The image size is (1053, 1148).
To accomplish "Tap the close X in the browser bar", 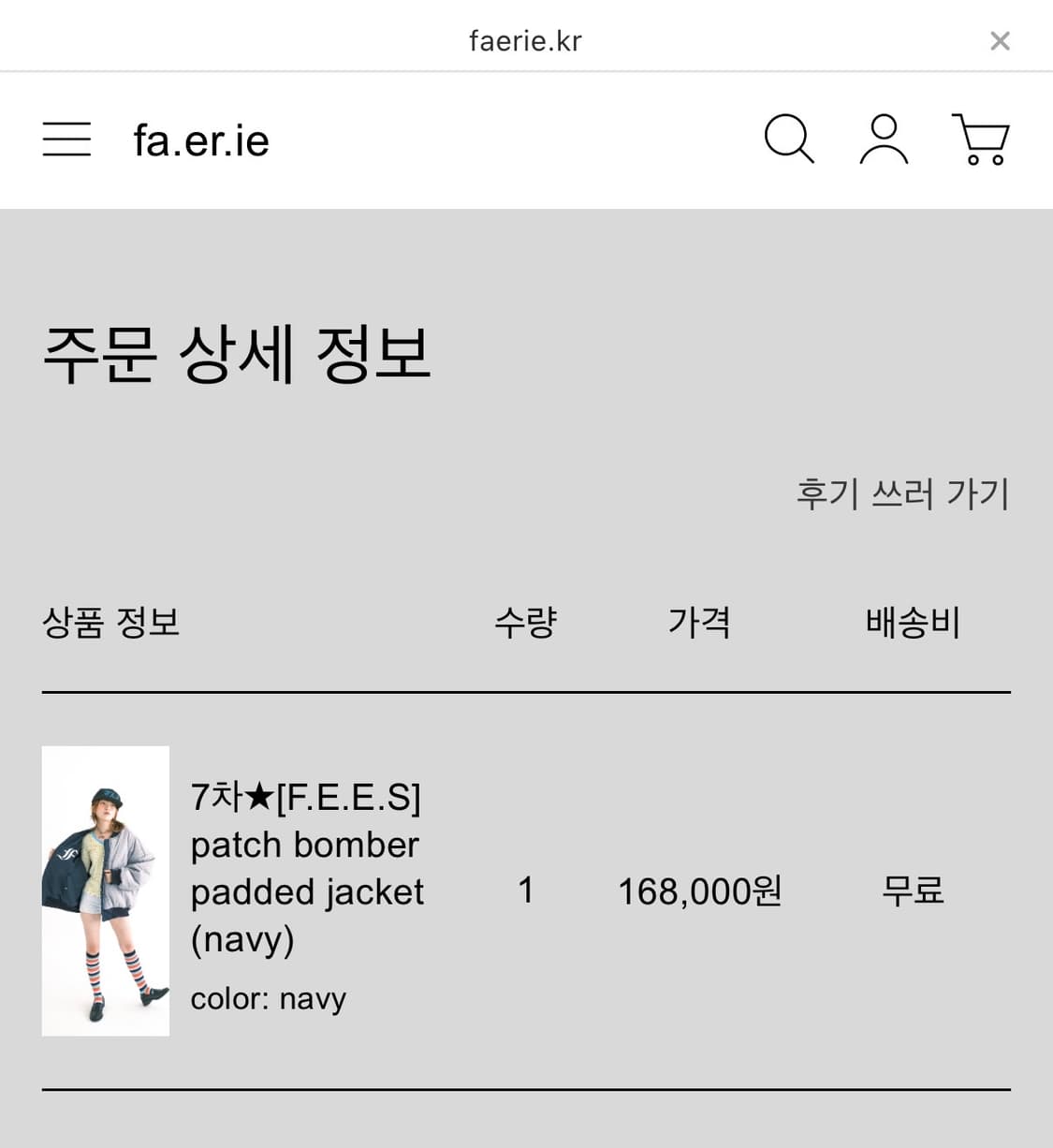I will 1000,40.
